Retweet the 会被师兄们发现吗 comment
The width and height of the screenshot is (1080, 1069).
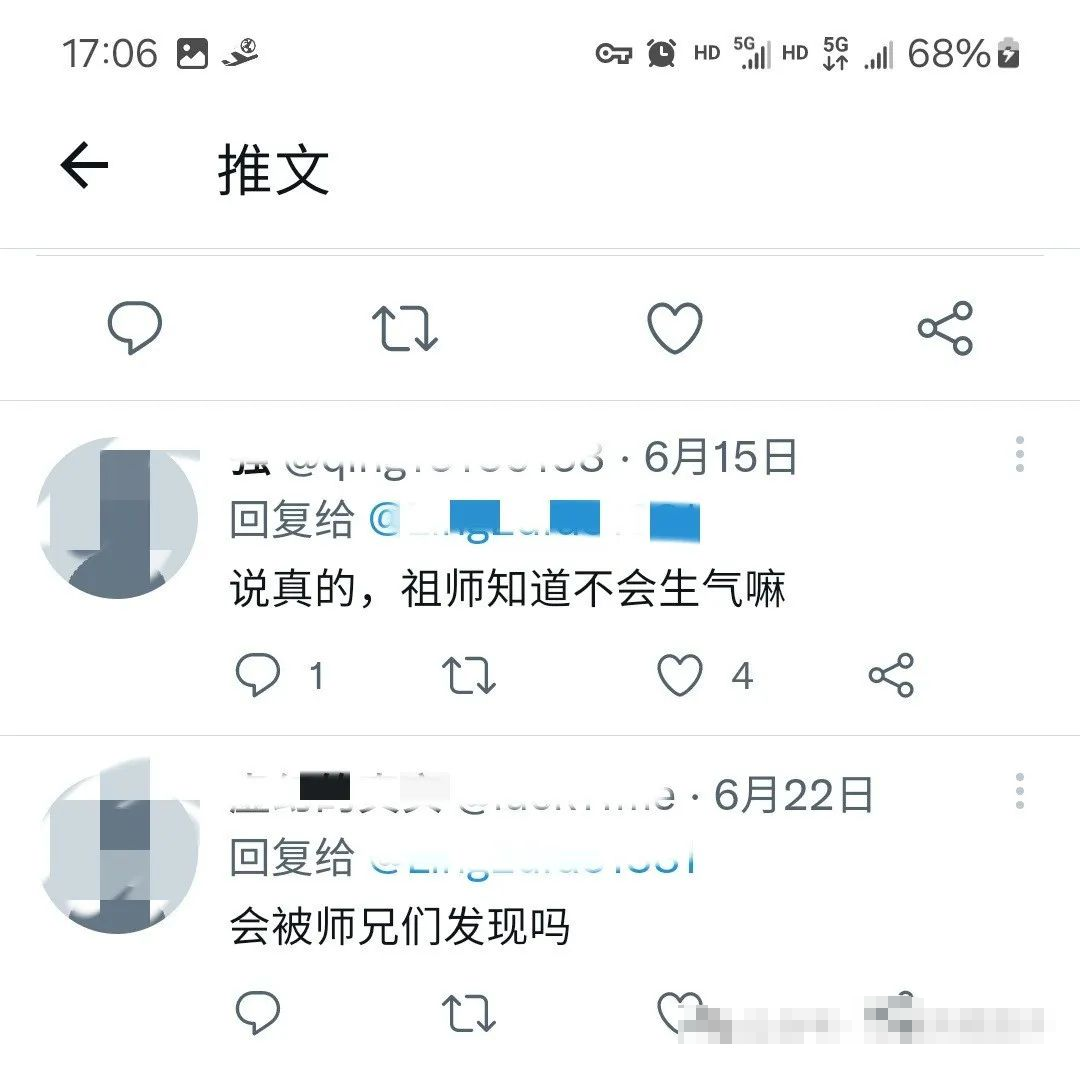(x=469, y=1013)
